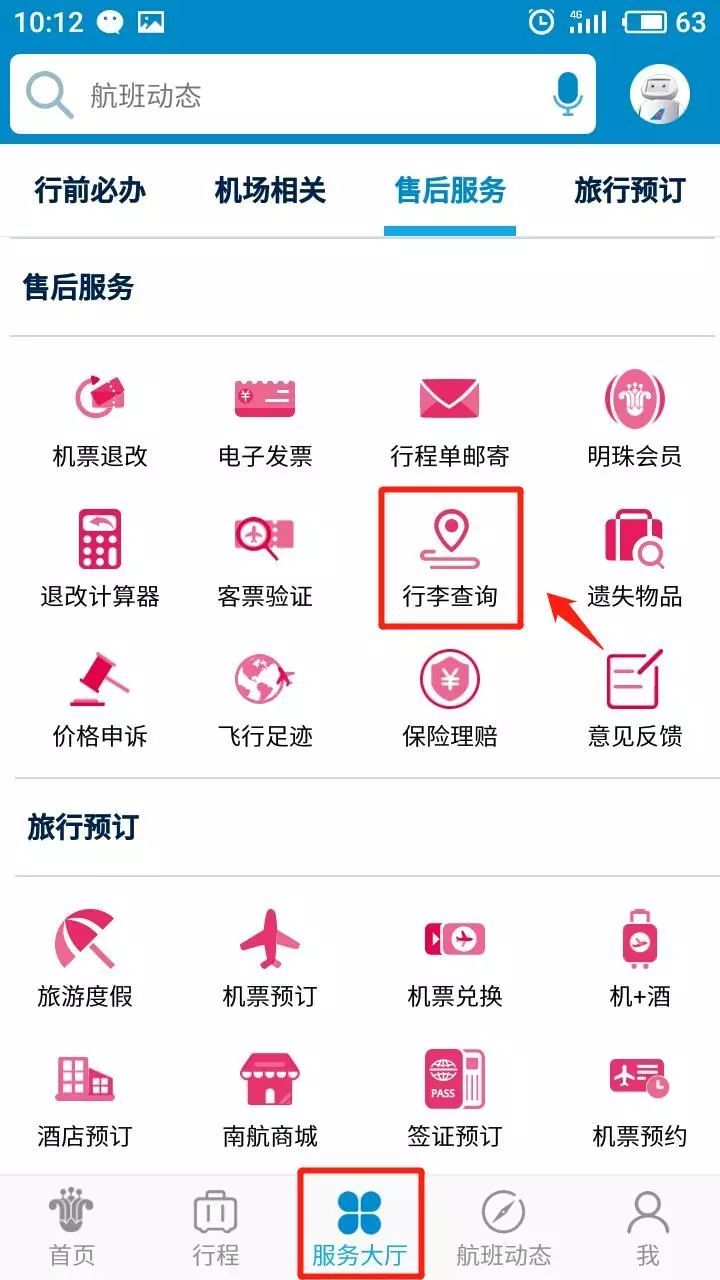Open the 我 profile tab

point(648,1228)
